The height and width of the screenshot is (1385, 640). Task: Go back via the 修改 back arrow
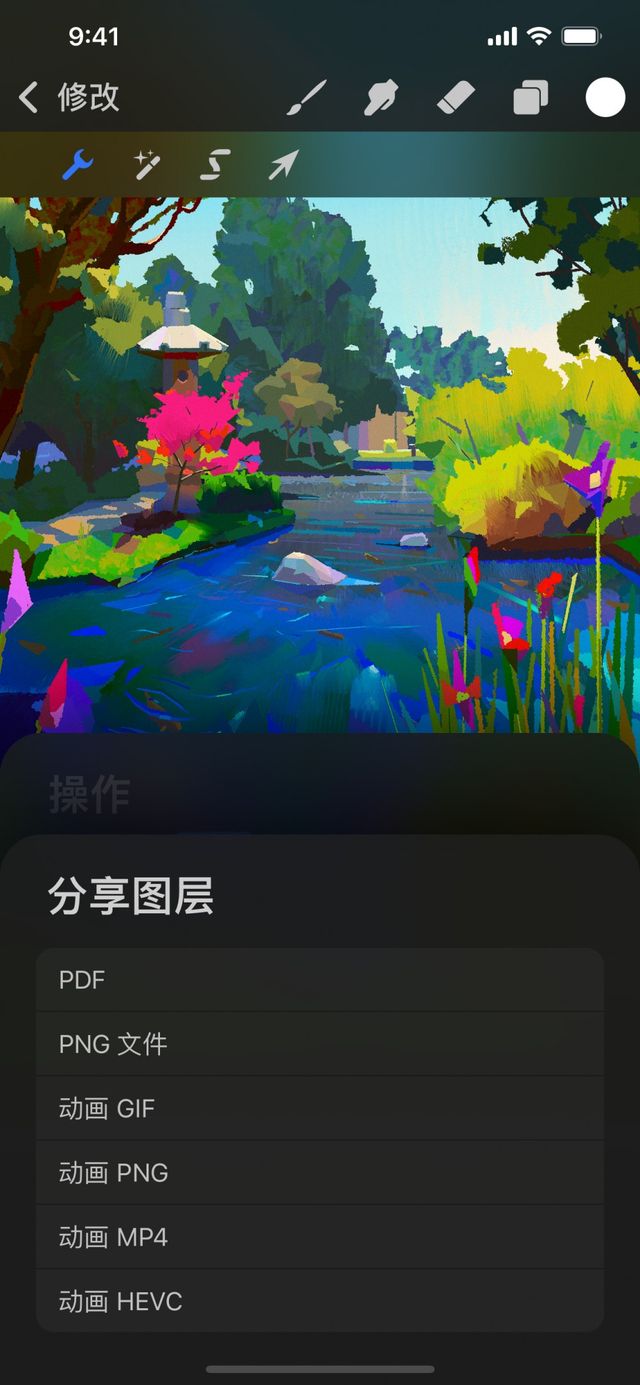click(x=30, y=97)
